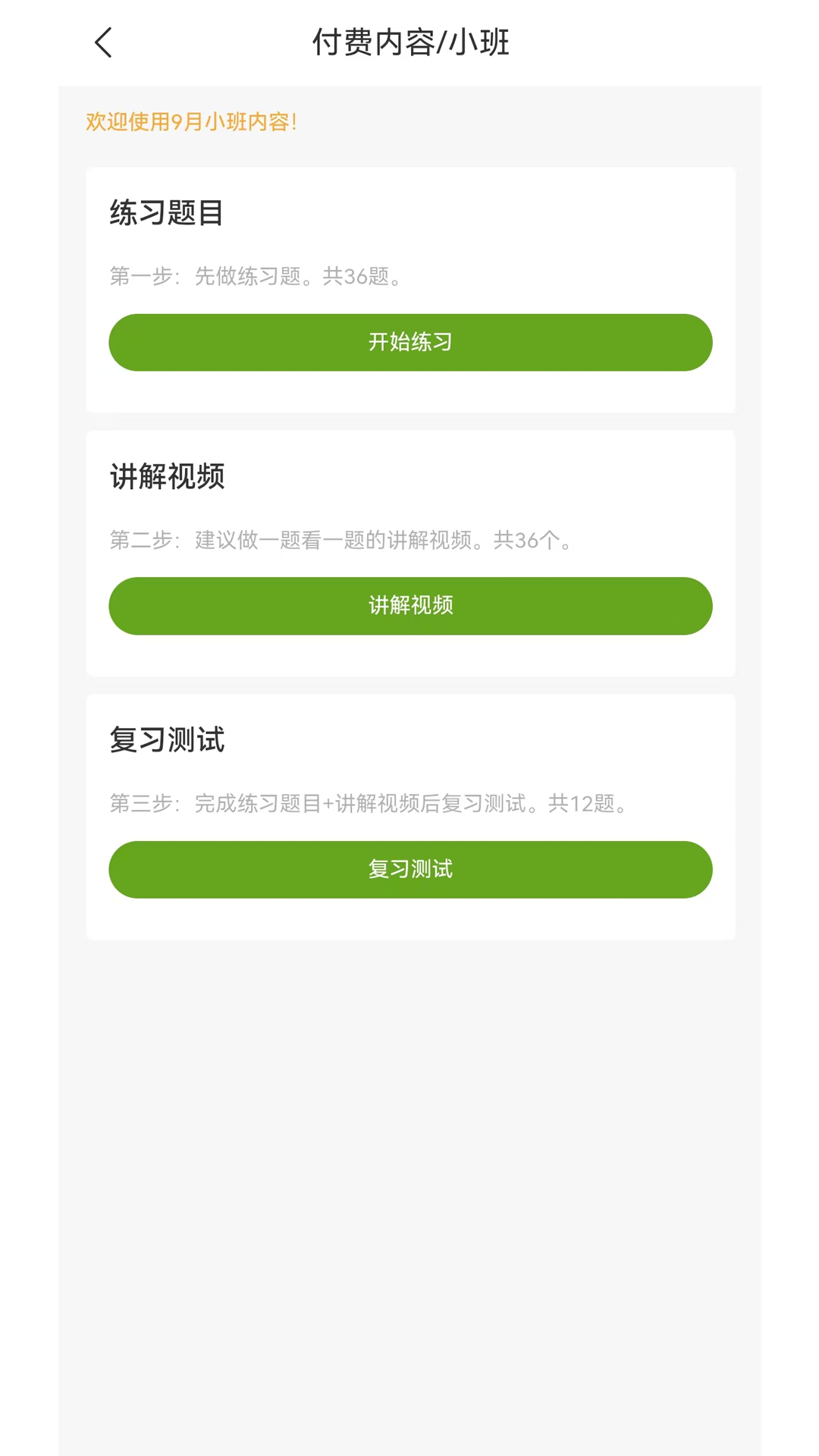Start the green 复习测试 button
819x1456 pixels.
(x=410, y=869)
